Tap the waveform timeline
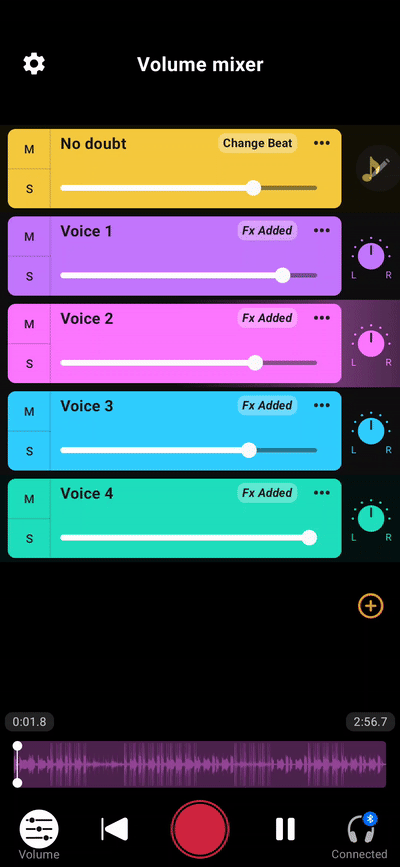The image size is (400, 867). [x=200, y=764]
